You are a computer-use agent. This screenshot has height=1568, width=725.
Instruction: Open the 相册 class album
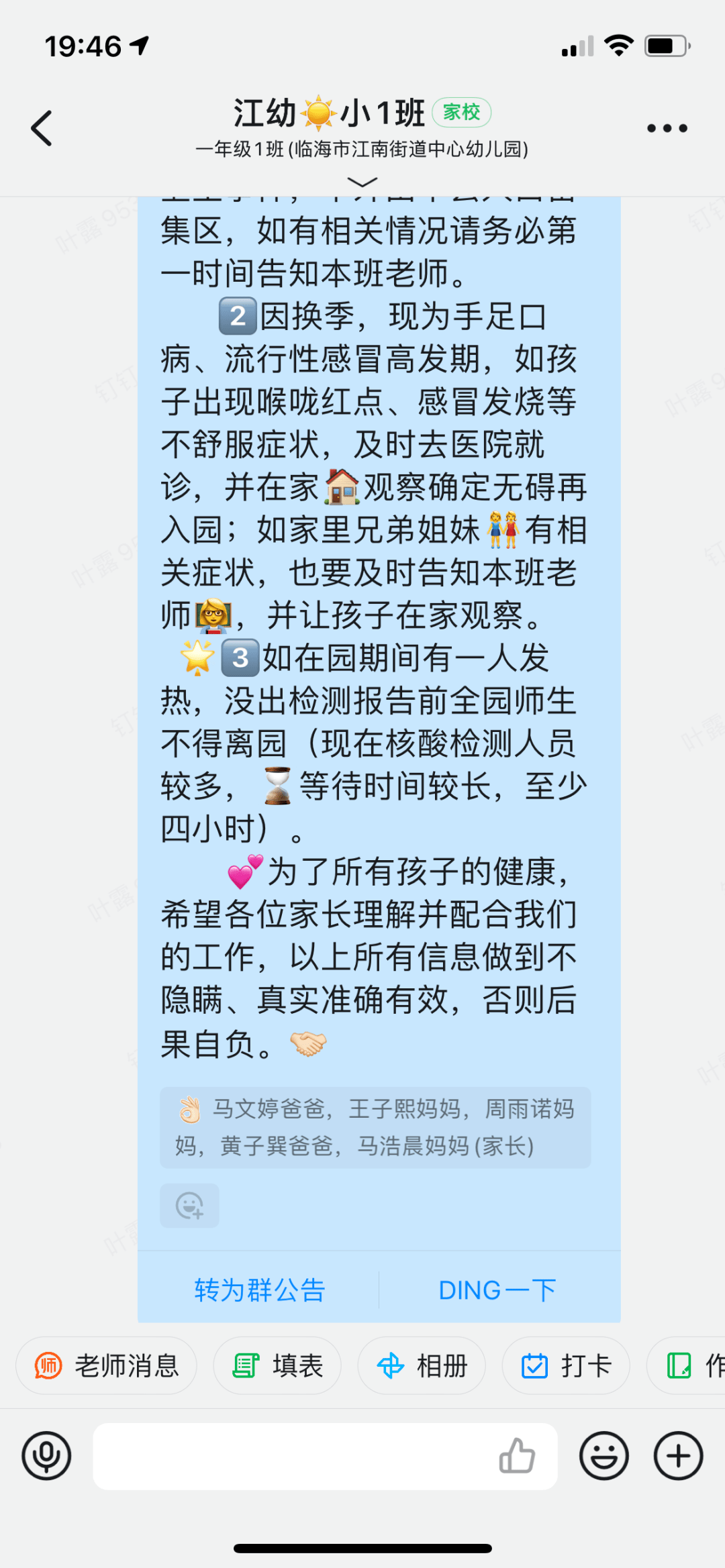[x=421, y=1365]
